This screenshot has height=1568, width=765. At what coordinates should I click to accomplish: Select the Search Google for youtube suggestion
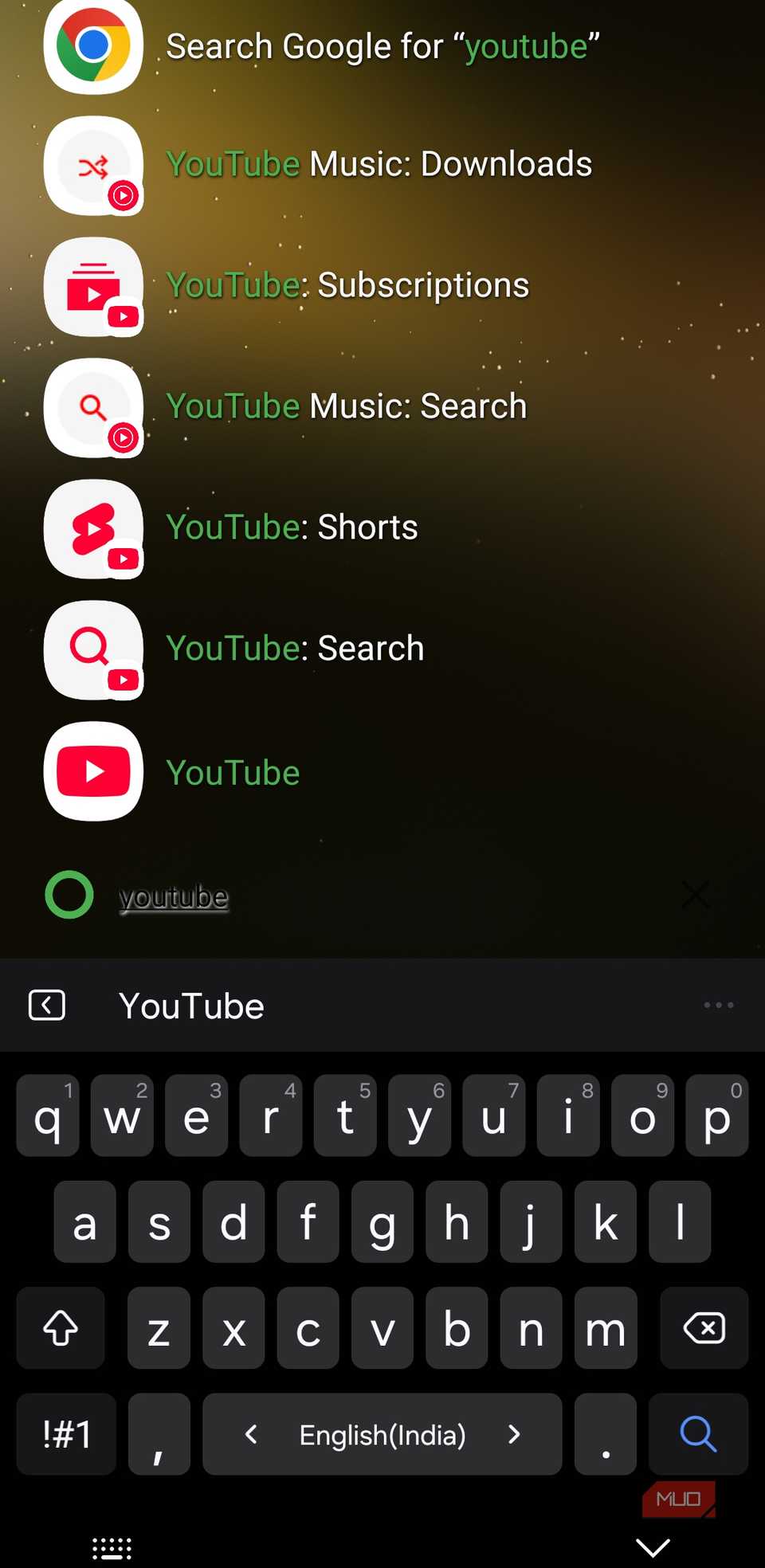pos(382,45)
